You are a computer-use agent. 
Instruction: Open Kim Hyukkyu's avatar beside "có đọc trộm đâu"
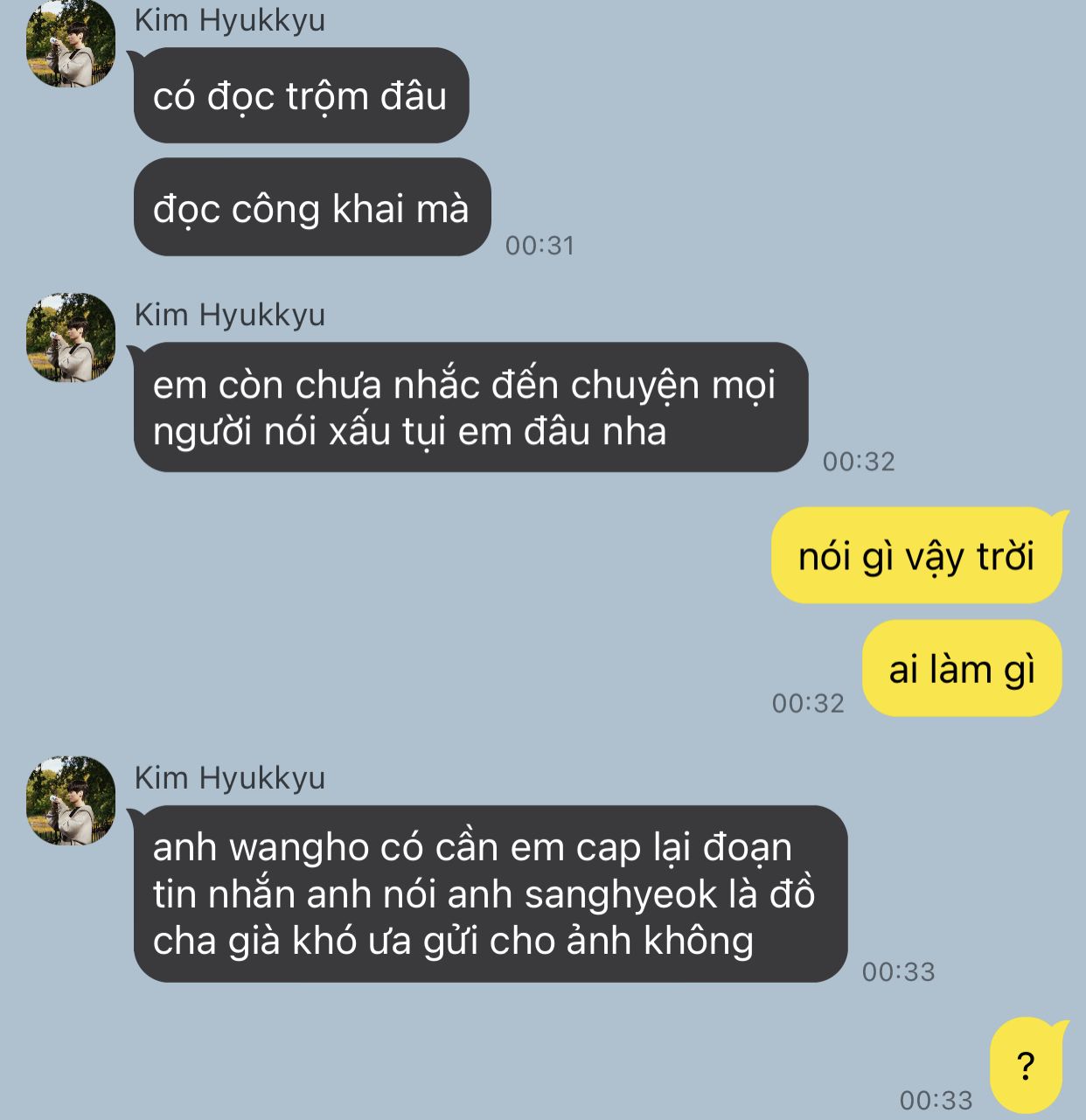point(71,43)
